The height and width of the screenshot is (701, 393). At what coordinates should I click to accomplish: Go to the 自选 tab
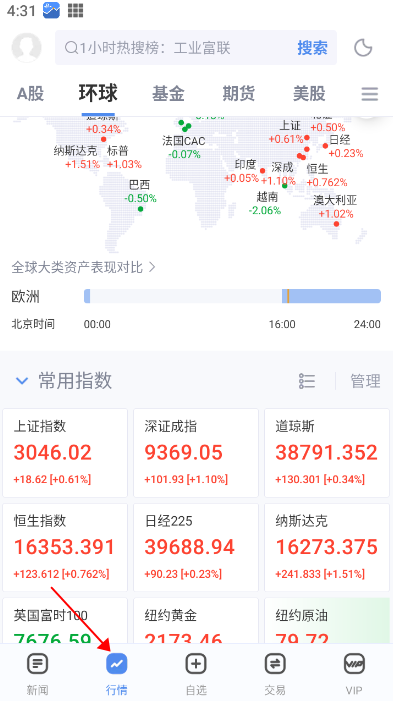click(x=196, y=674)
